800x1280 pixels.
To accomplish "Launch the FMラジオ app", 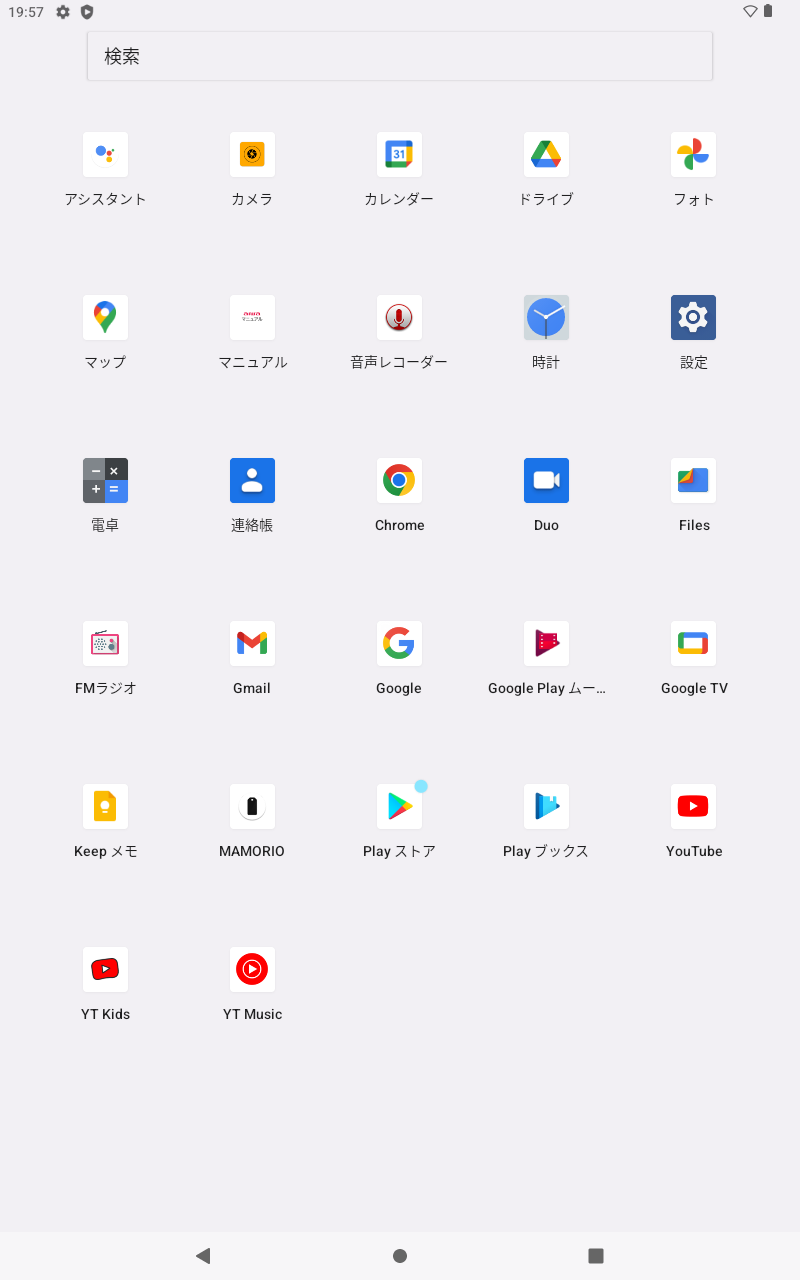I will (x=105, y=644).
